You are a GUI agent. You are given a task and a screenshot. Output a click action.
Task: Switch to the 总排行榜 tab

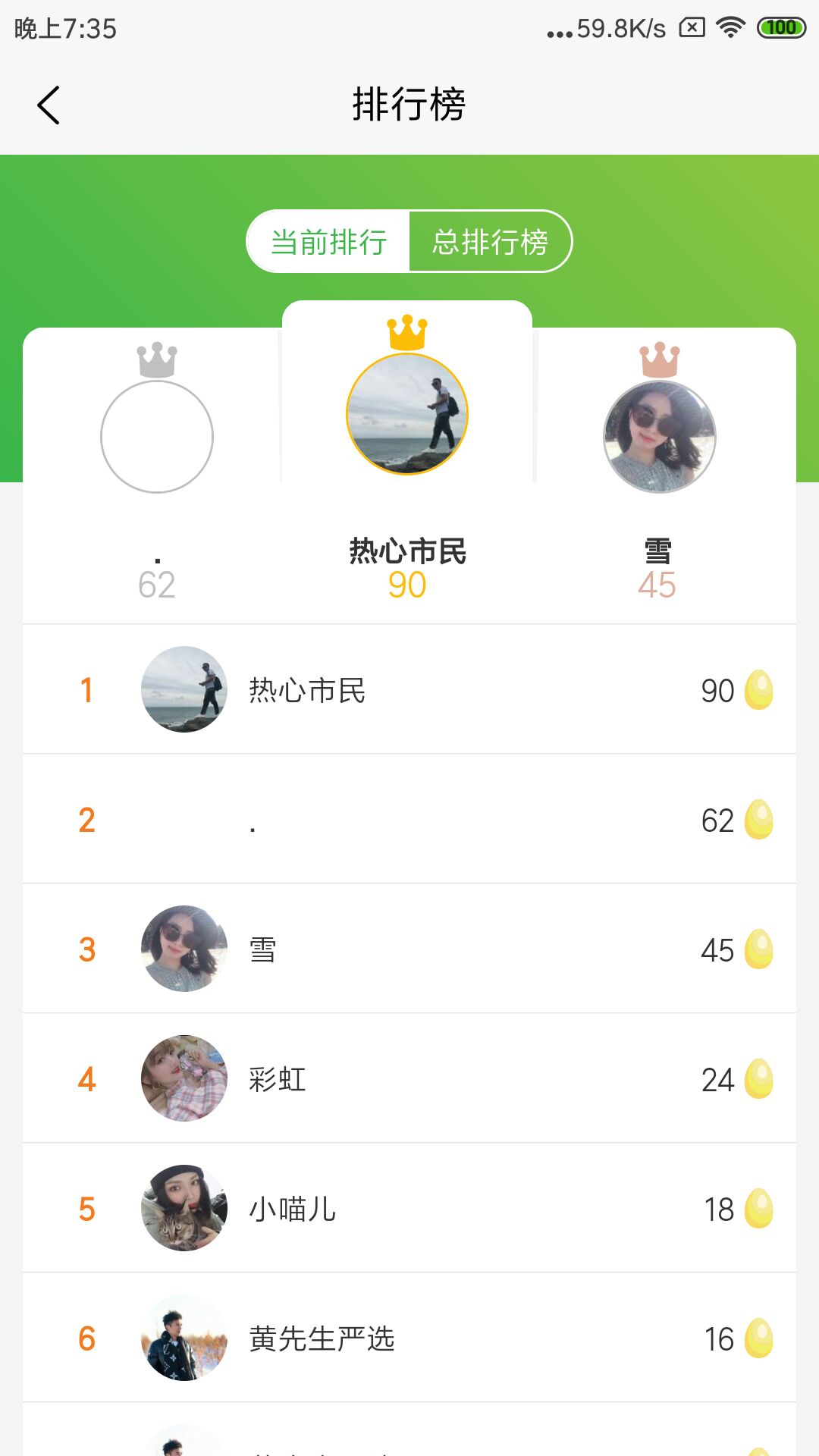point(490,241)
